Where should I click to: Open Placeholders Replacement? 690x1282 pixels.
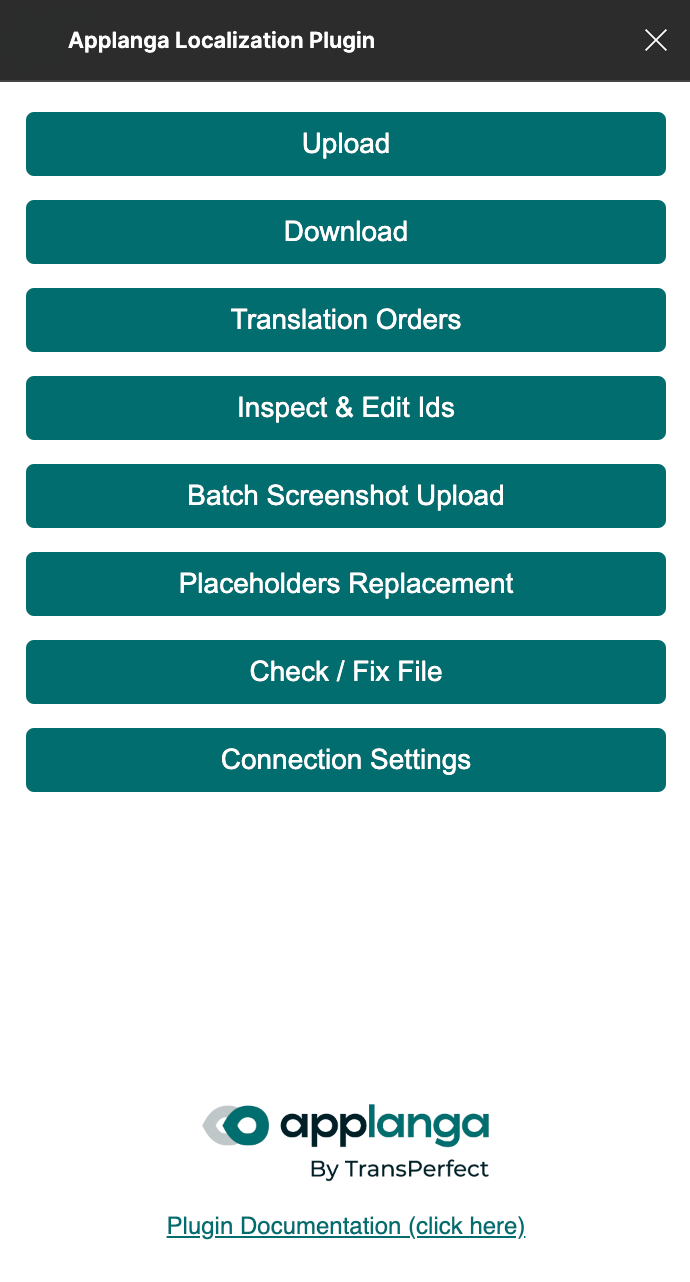[x=346, y=584]
